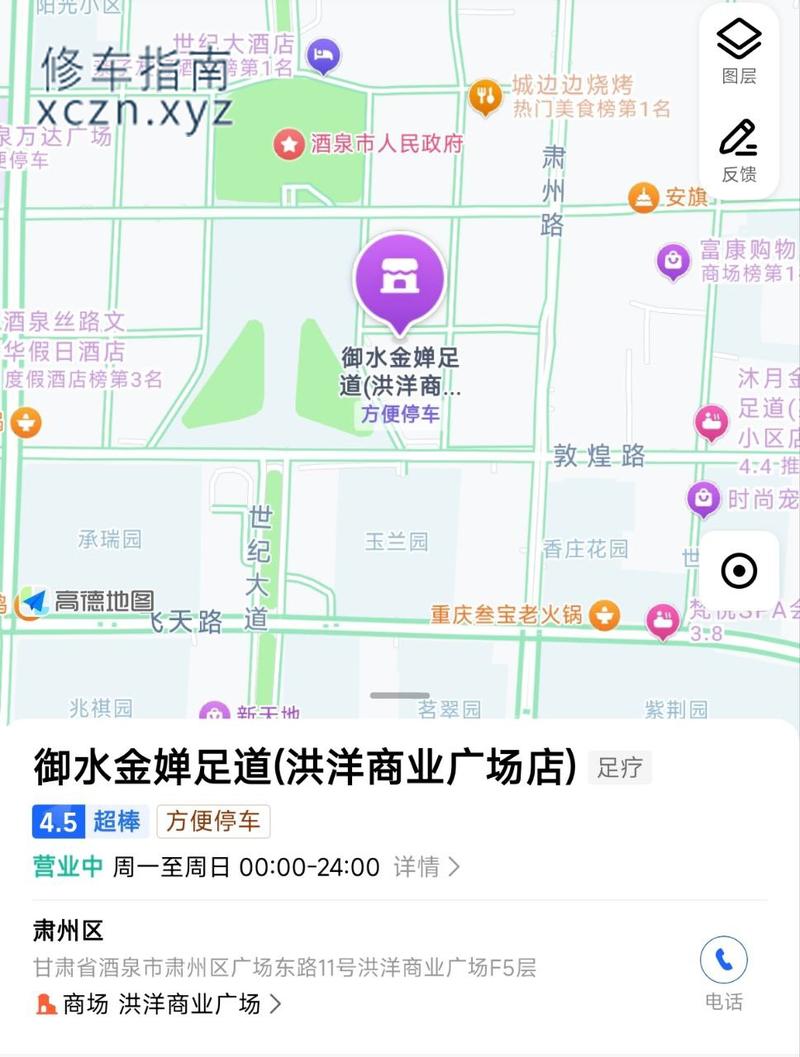Select the 富康购物 shopping marker
Image resolution: width=800 pixels, height=1057 pixels.
pos(673,262)
